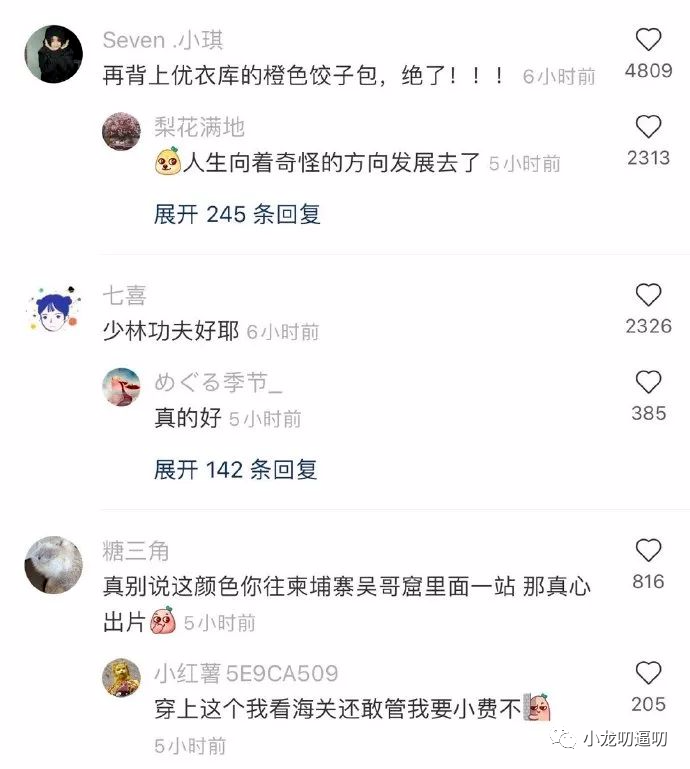
Task: Like Seven .小琪's comment
Action: (x=649, y=40)
